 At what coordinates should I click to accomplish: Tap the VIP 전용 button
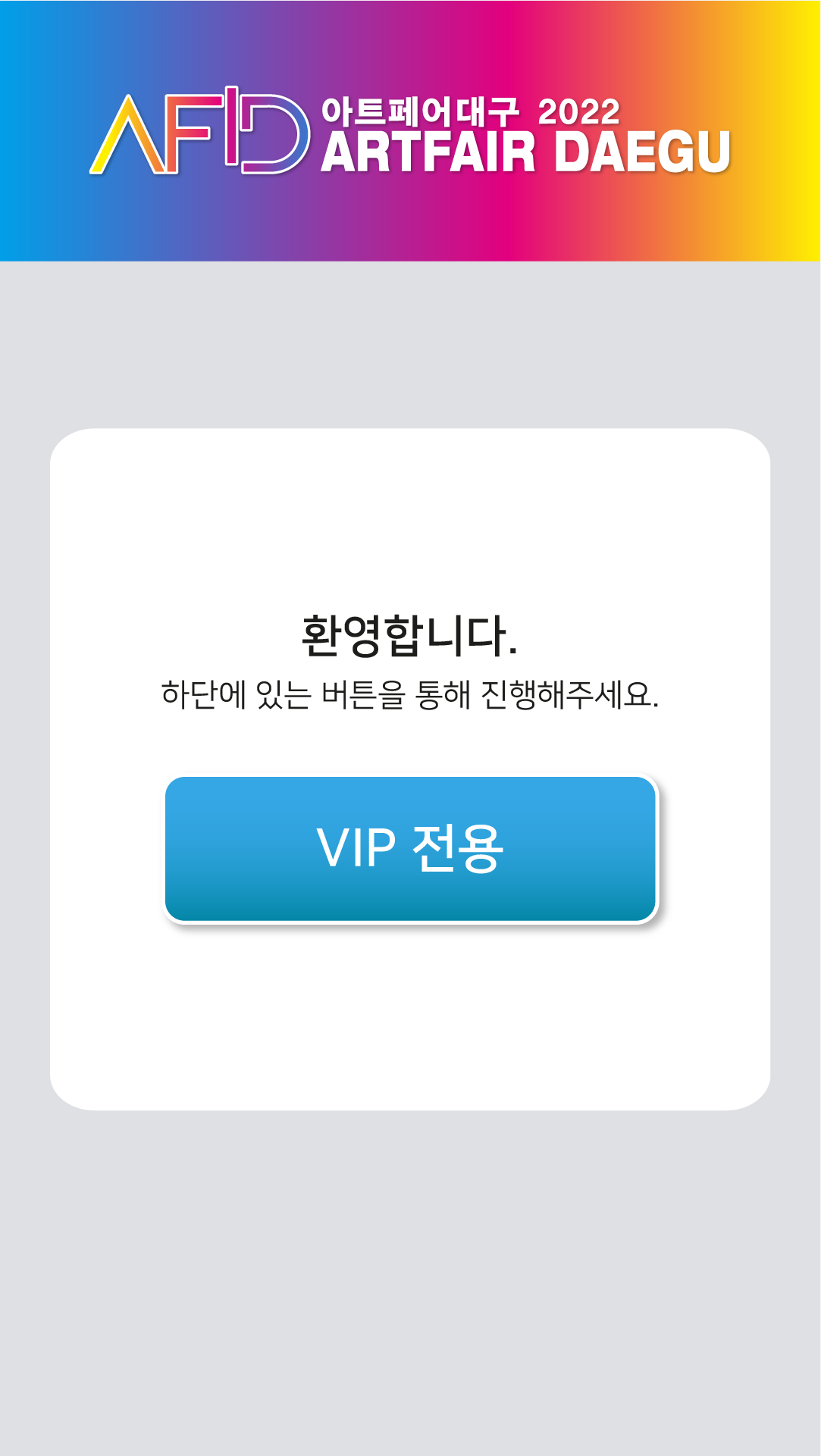(x=410, y=848)
